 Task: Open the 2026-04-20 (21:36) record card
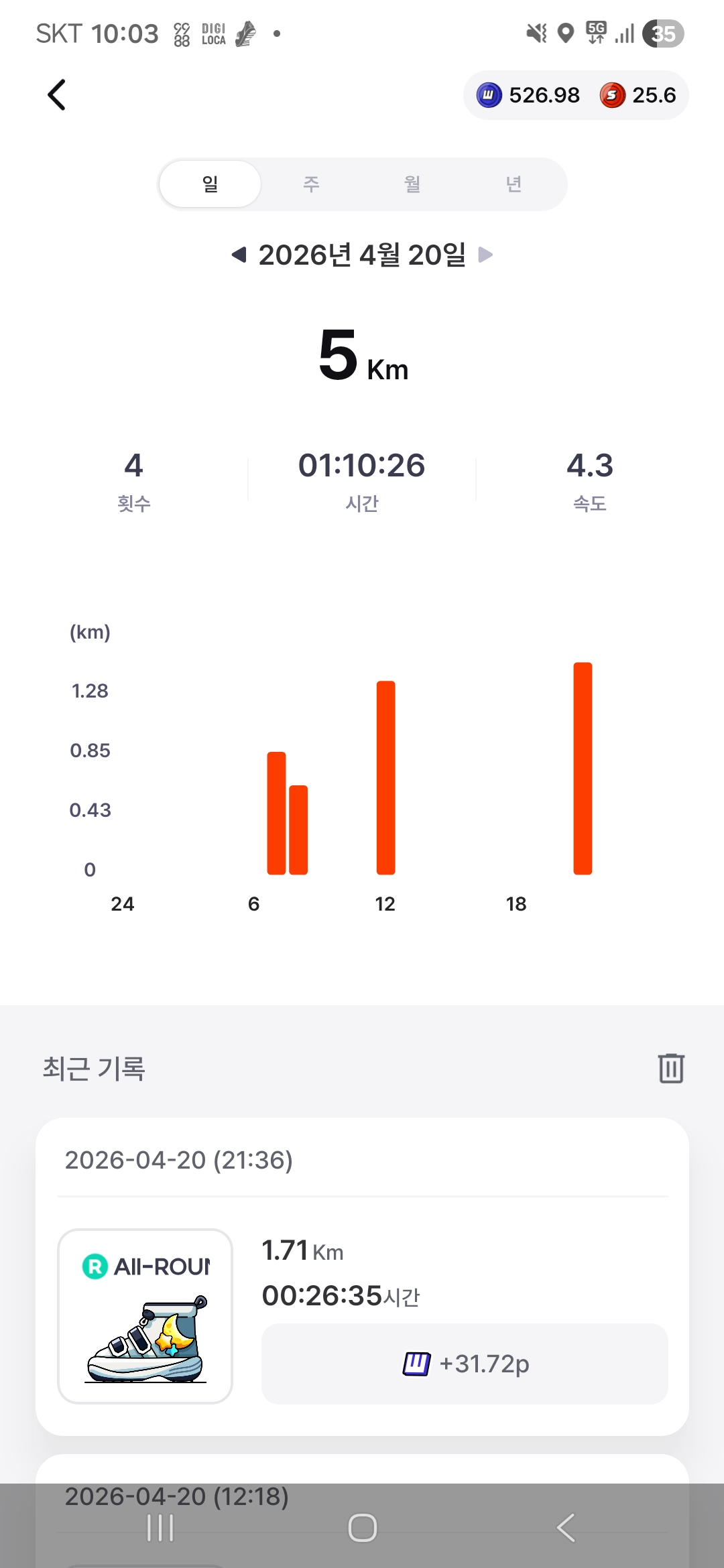click(x=362, y=1276)
